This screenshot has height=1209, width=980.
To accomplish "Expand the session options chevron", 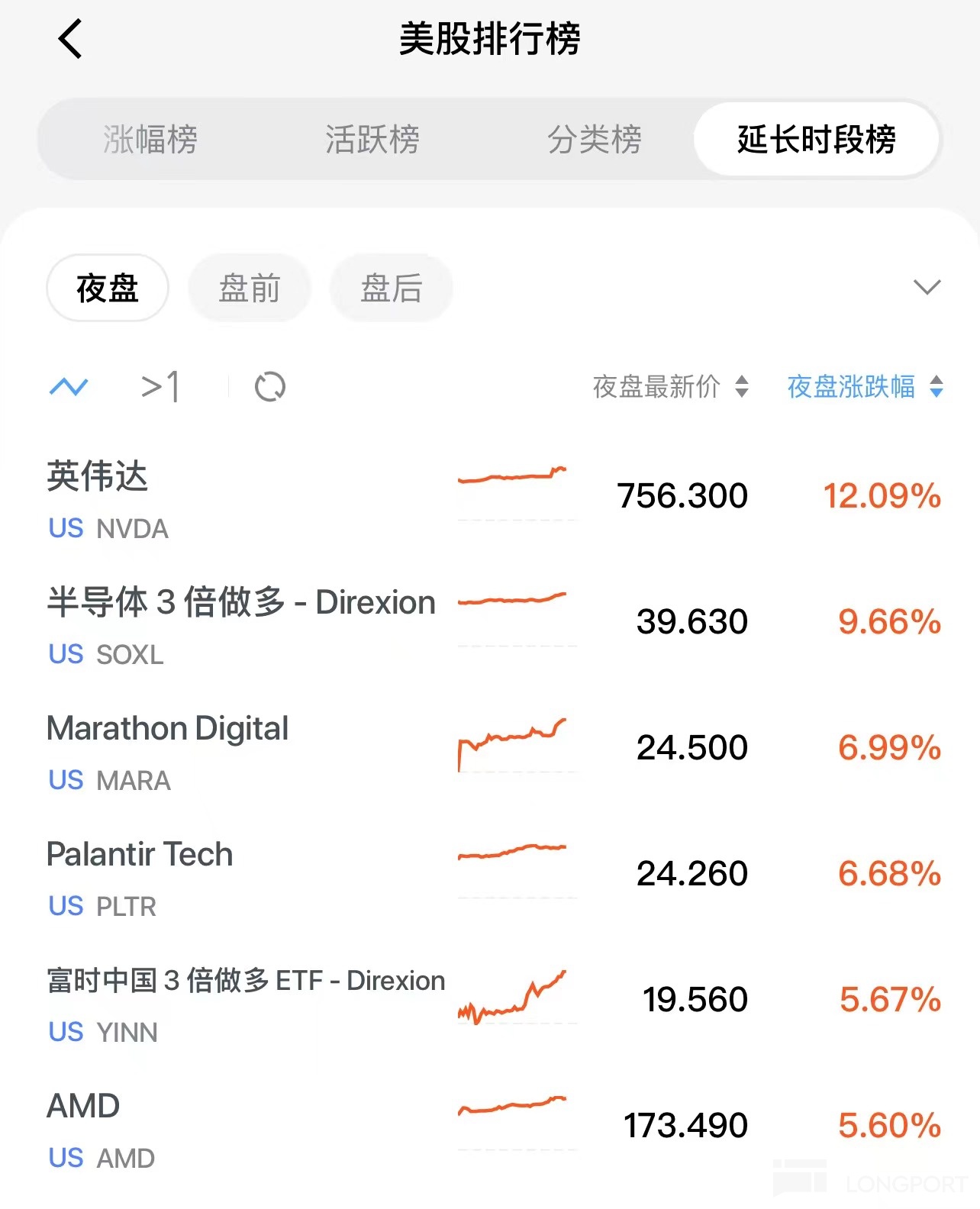I will click(927, 288).
